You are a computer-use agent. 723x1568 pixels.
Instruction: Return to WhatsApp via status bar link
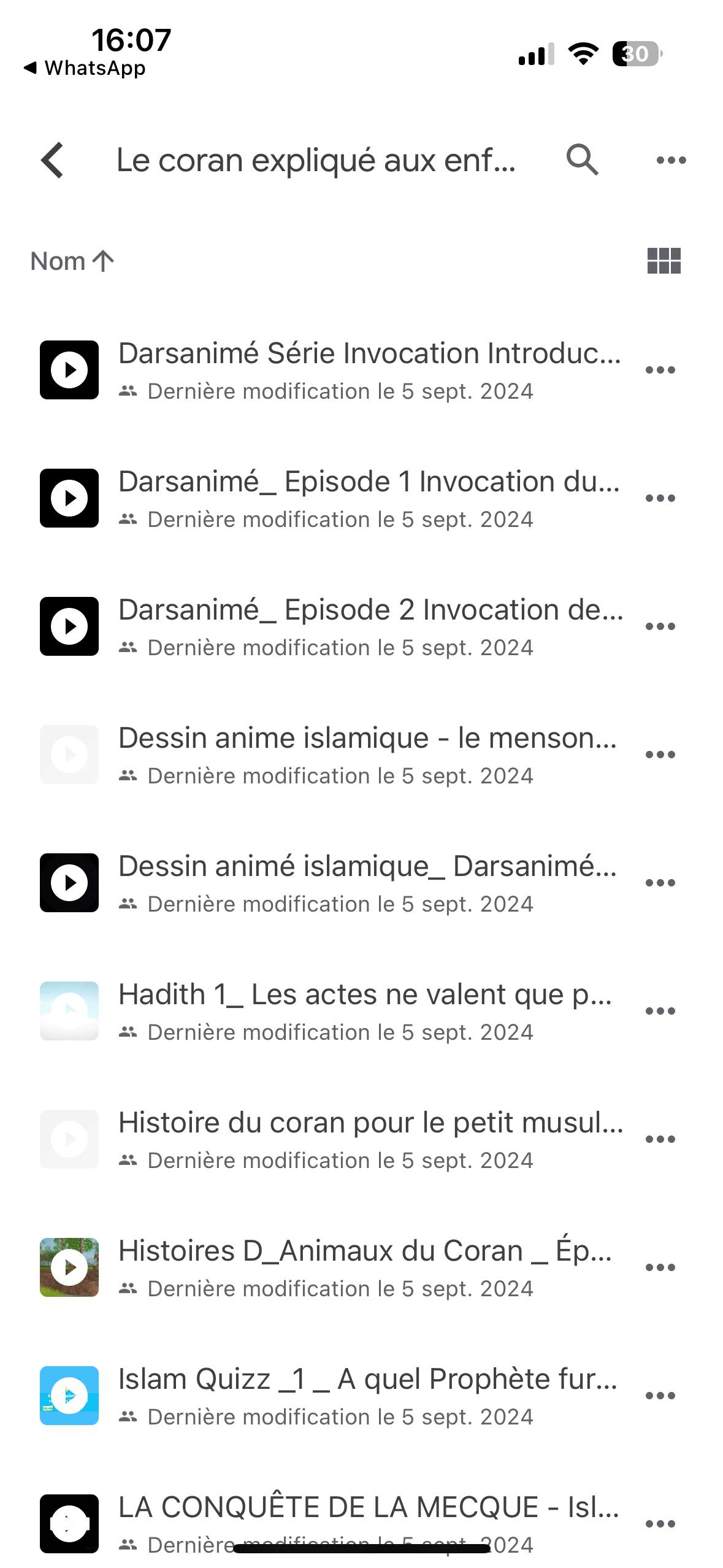click(85, 67)
